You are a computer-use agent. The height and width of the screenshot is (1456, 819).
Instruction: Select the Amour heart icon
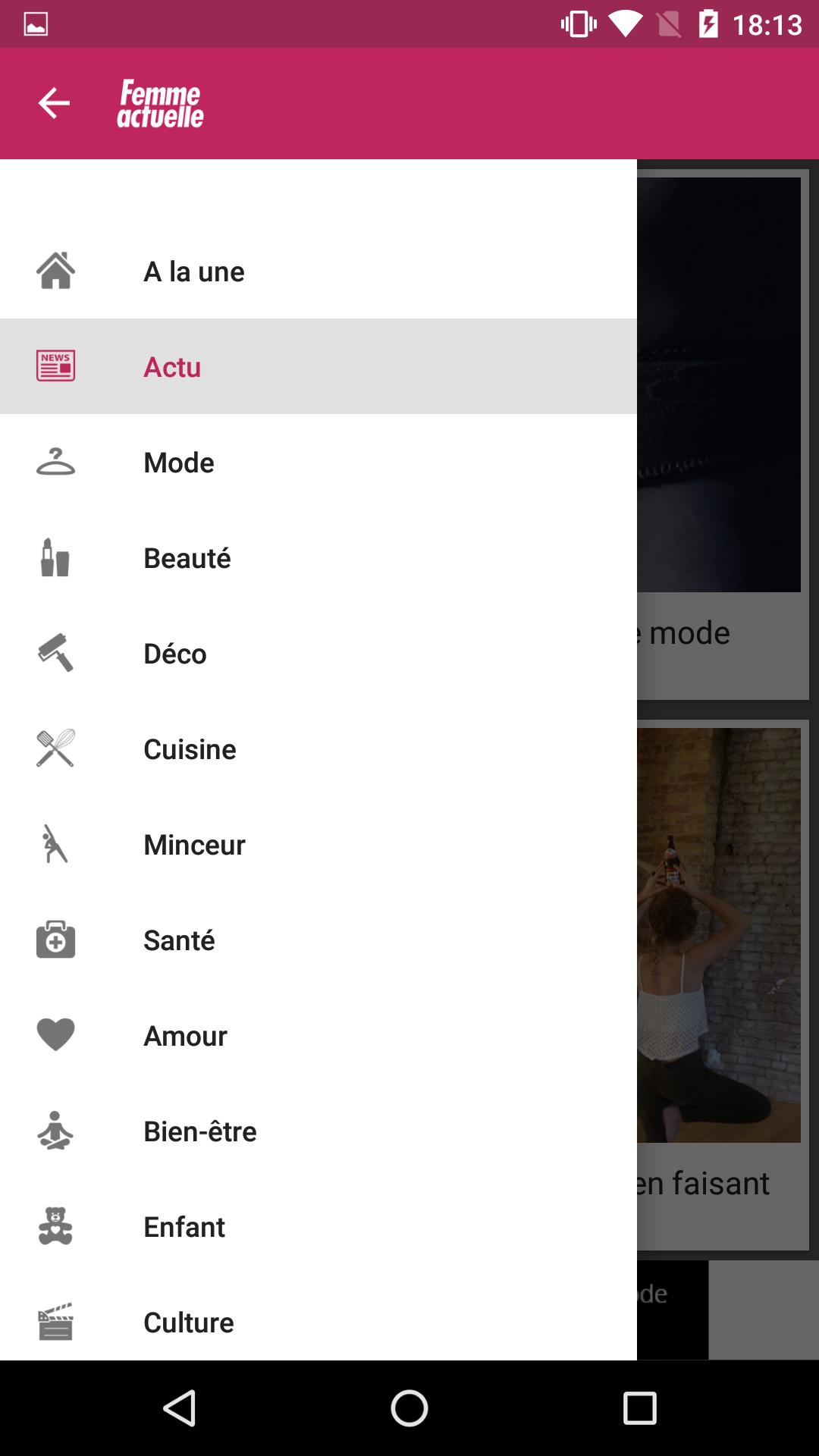click(56, 1035)
